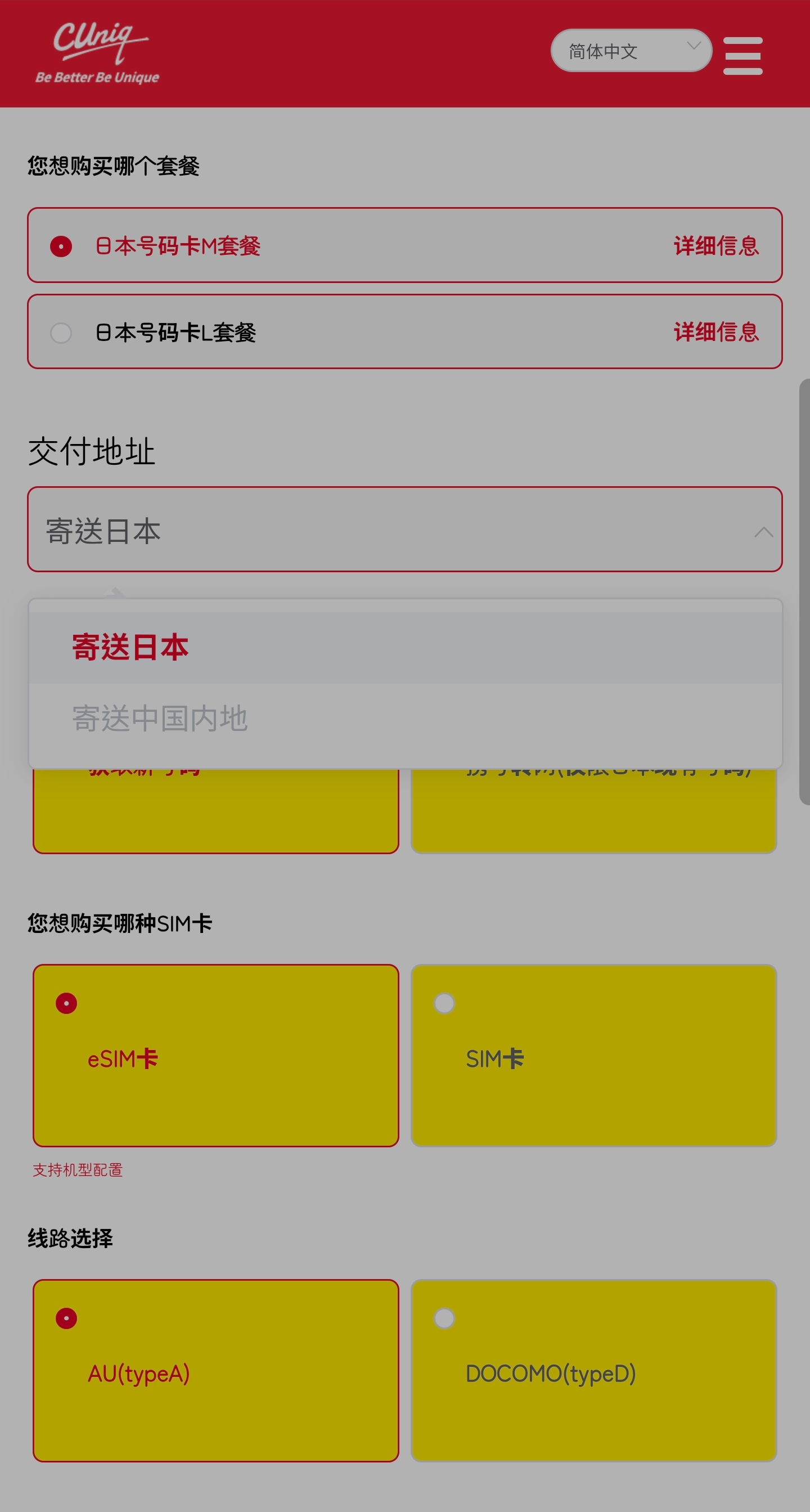Screen dimensions: 810x1512
Task: Choose the DOCOMO(typeD) line
Action: pos(593,1371)
